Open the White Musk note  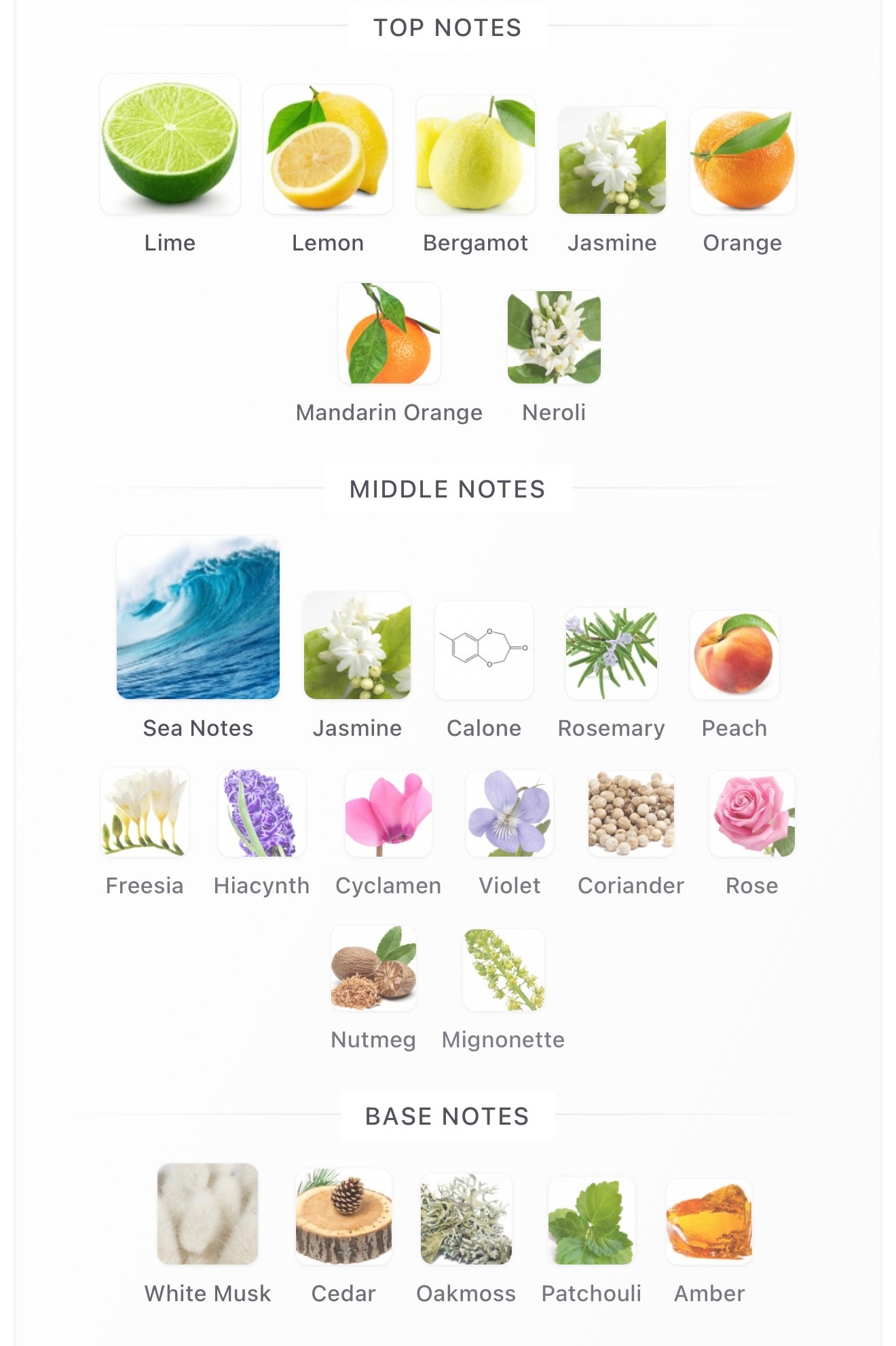pyautogui.click(x=208, y=1214)
